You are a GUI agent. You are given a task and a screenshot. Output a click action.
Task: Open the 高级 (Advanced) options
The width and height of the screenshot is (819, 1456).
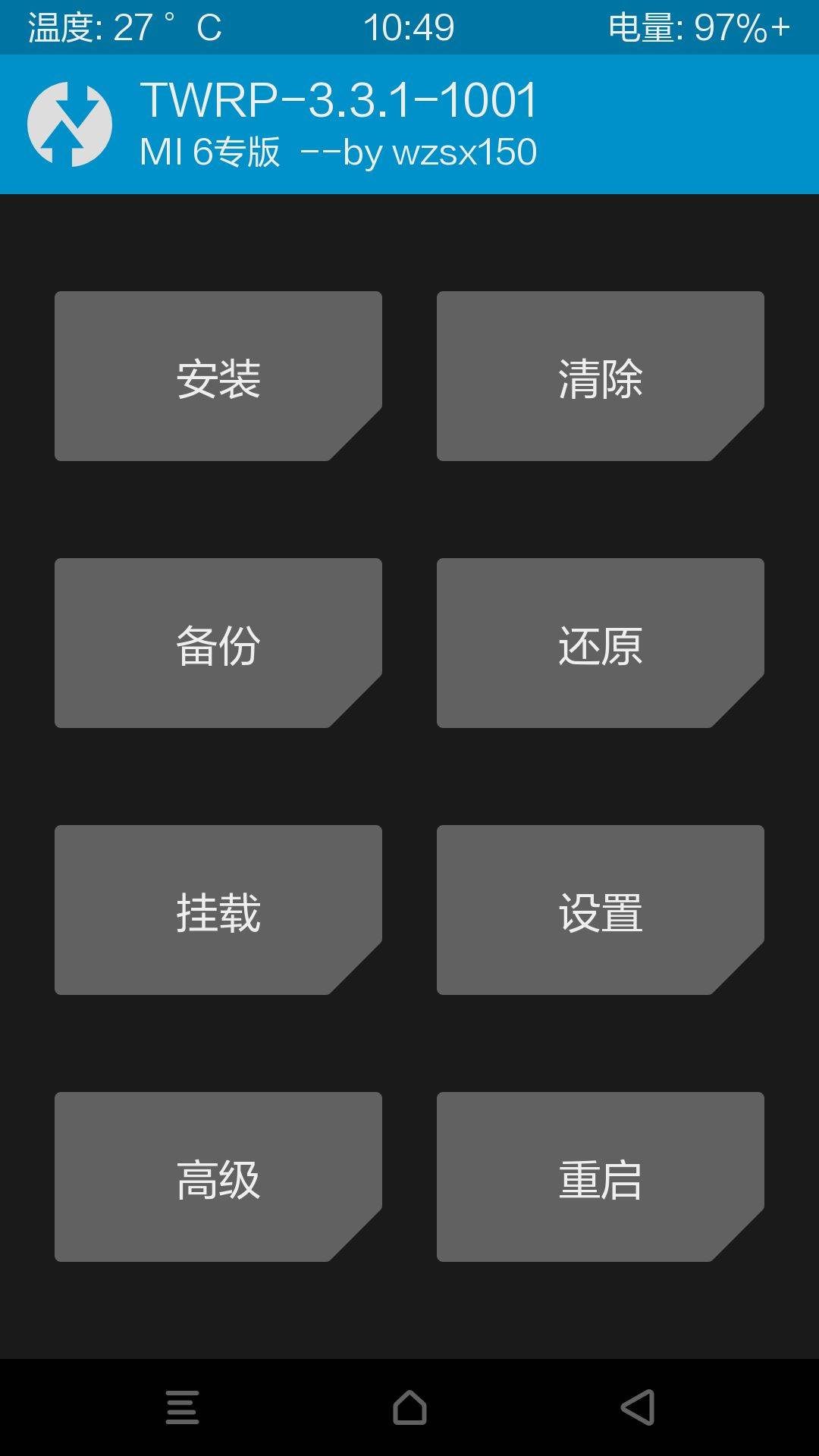coord(218,1179)
